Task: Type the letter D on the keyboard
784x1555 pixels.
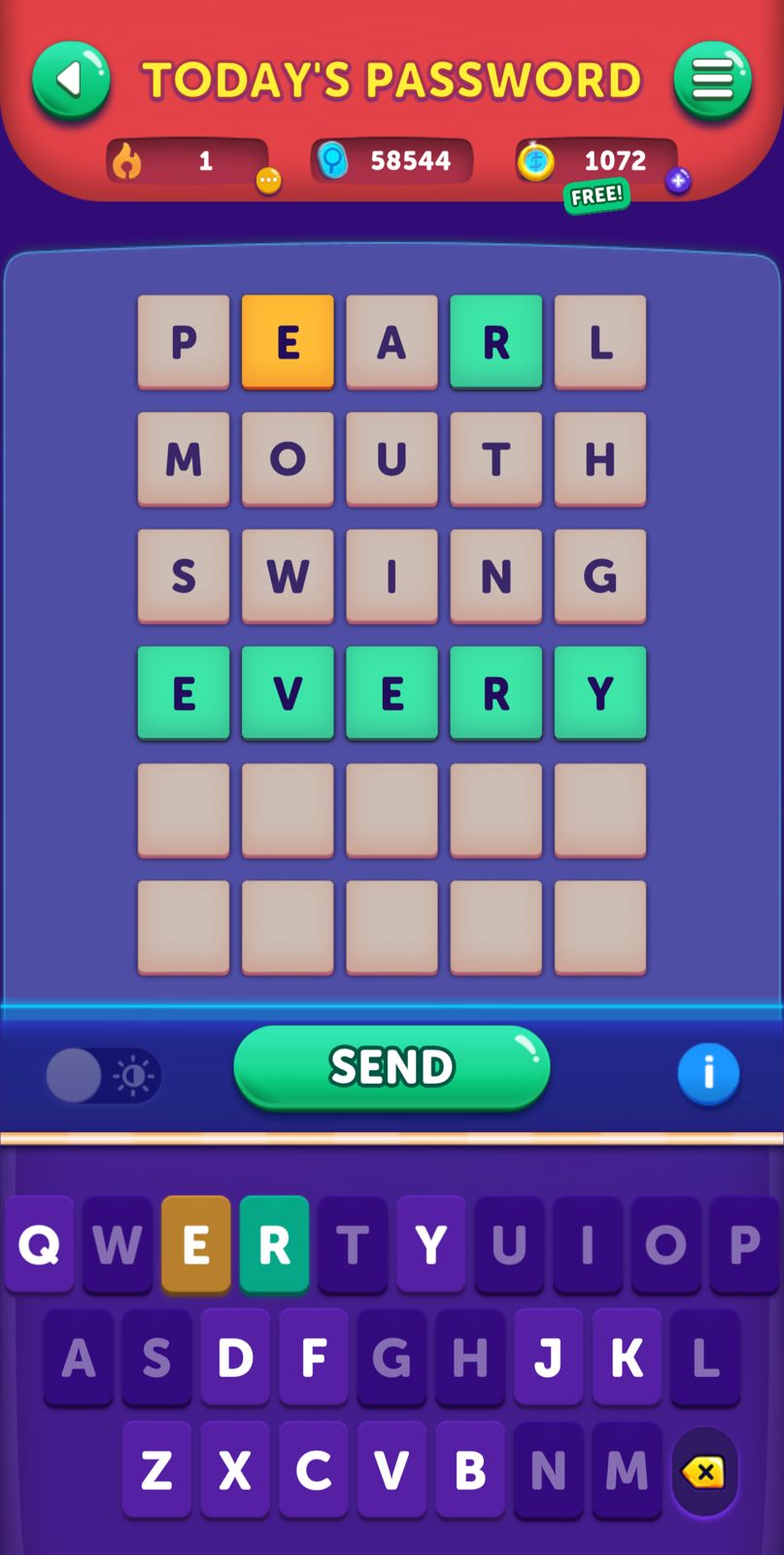Action: pyautogui.click(x=235, y=1358)
